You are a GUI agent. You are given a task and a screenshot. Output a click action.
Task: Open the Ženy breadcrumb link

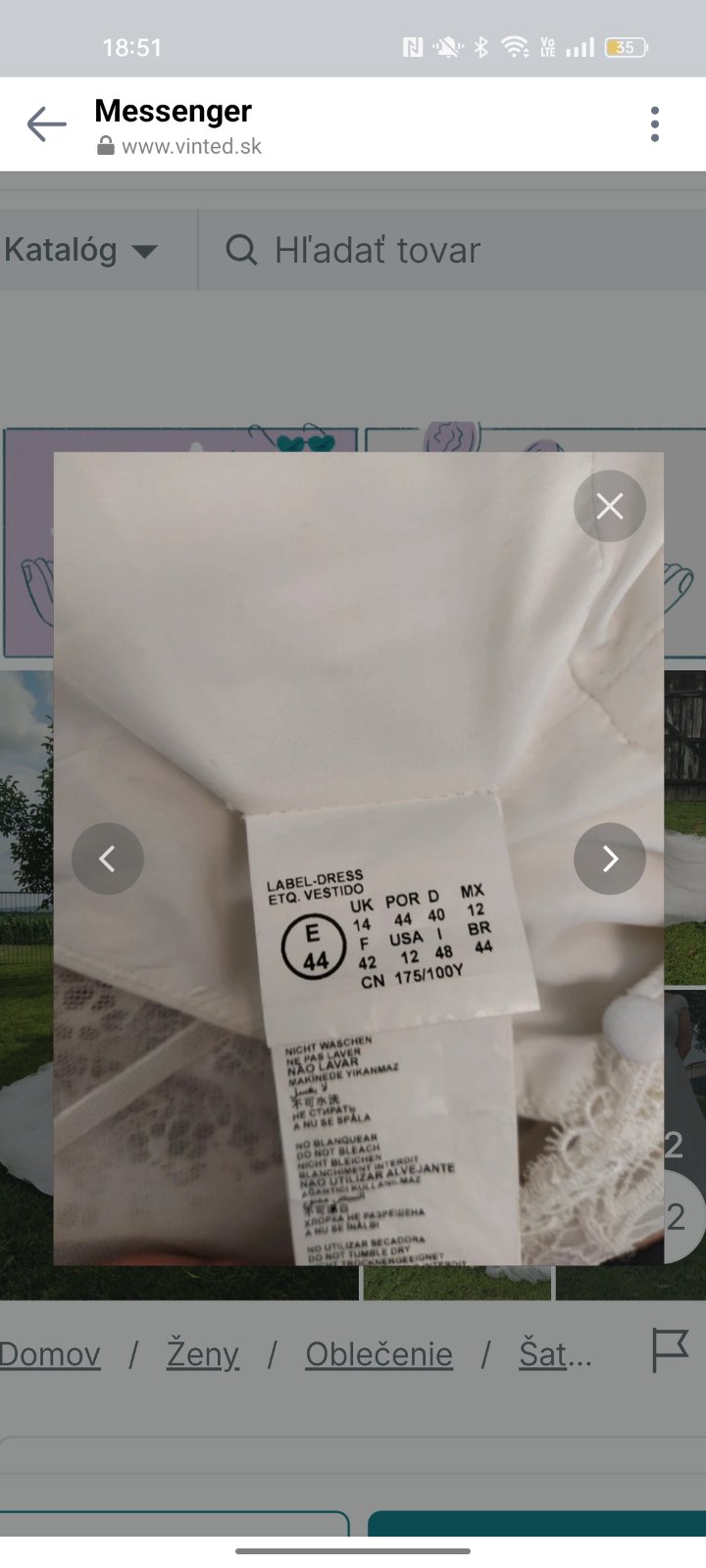(x=202, y=1353)
